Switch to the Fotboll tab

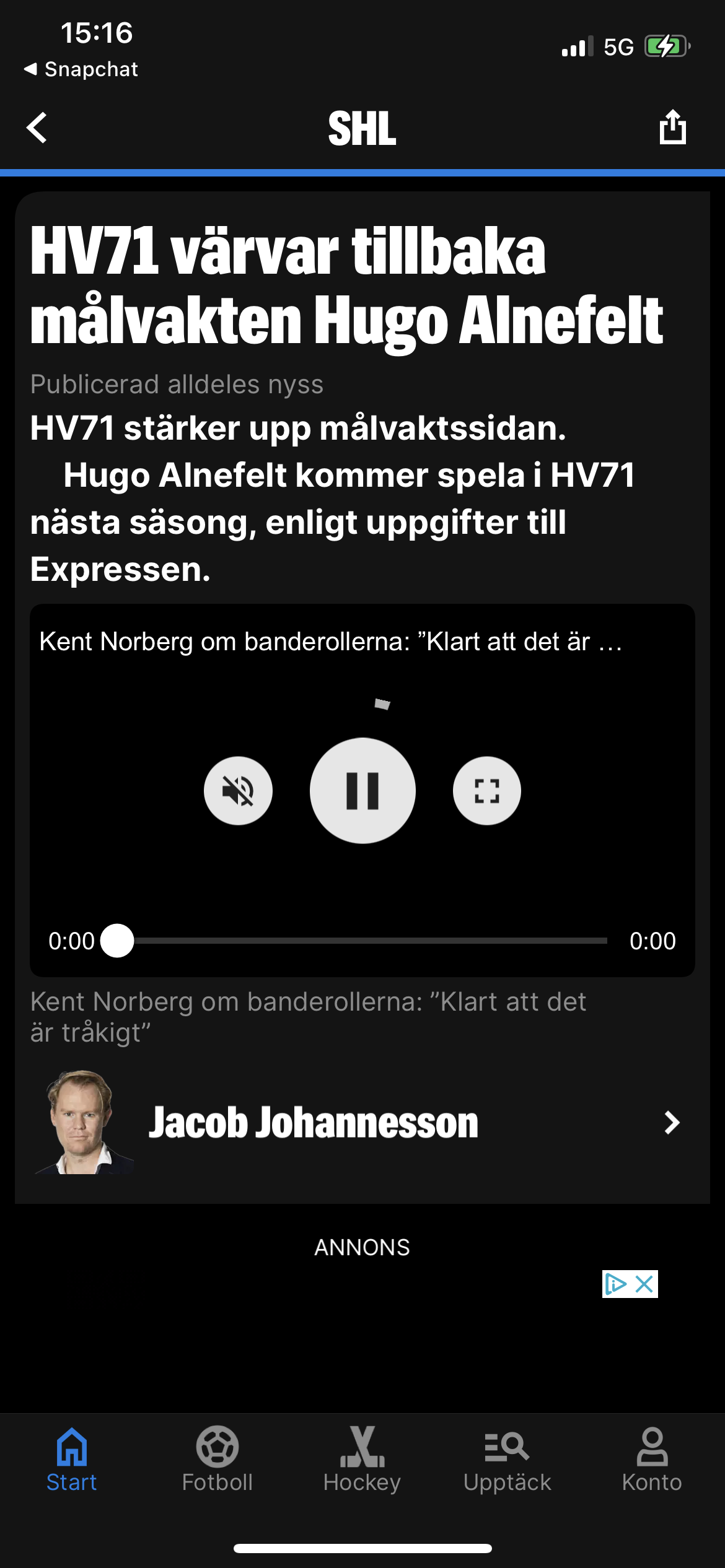tap(217, 1460)
